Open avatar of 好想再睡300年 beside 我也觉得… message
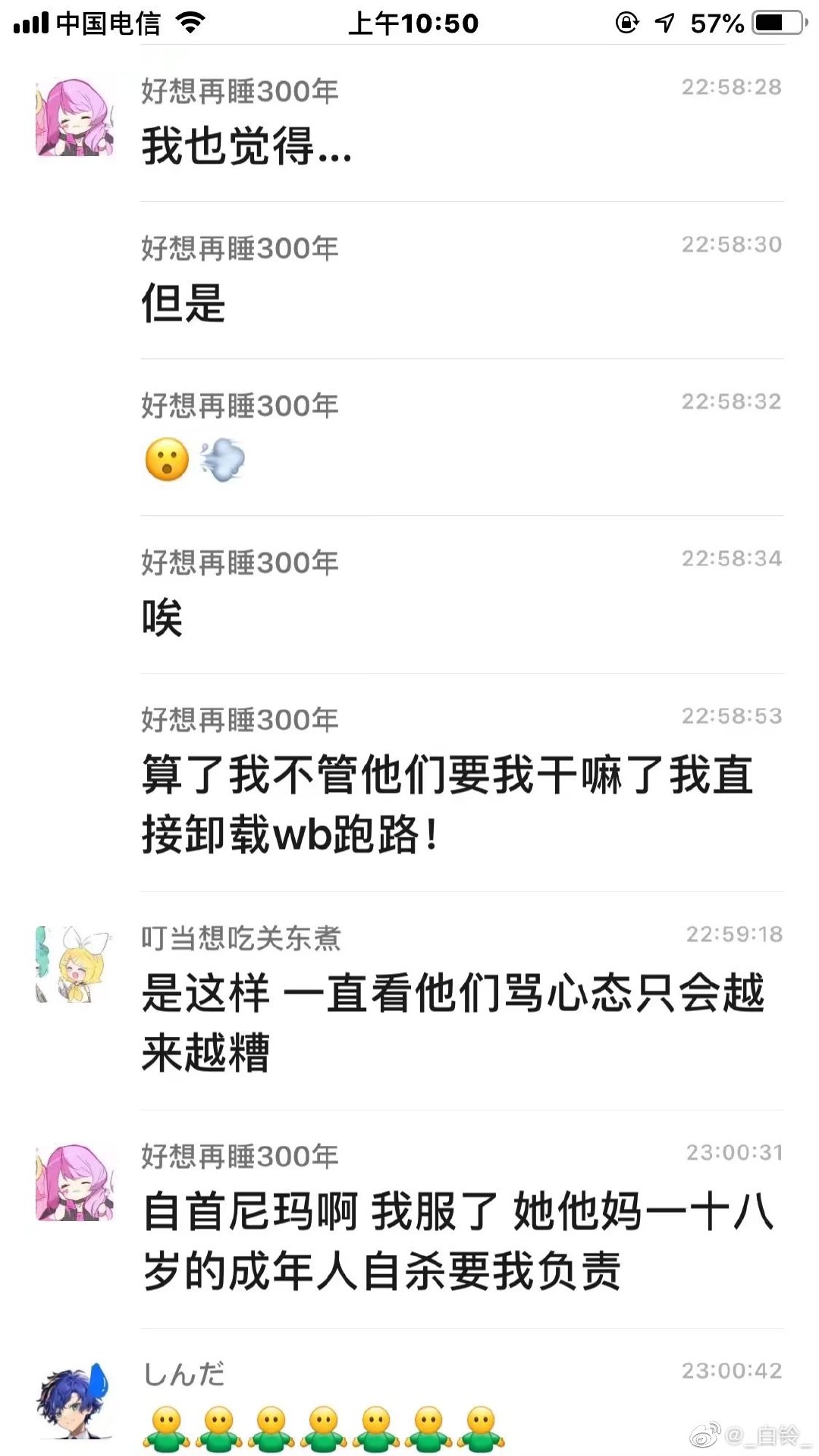Image resolution: width=819 pixels, height=1456 pixels. (74, 118)
